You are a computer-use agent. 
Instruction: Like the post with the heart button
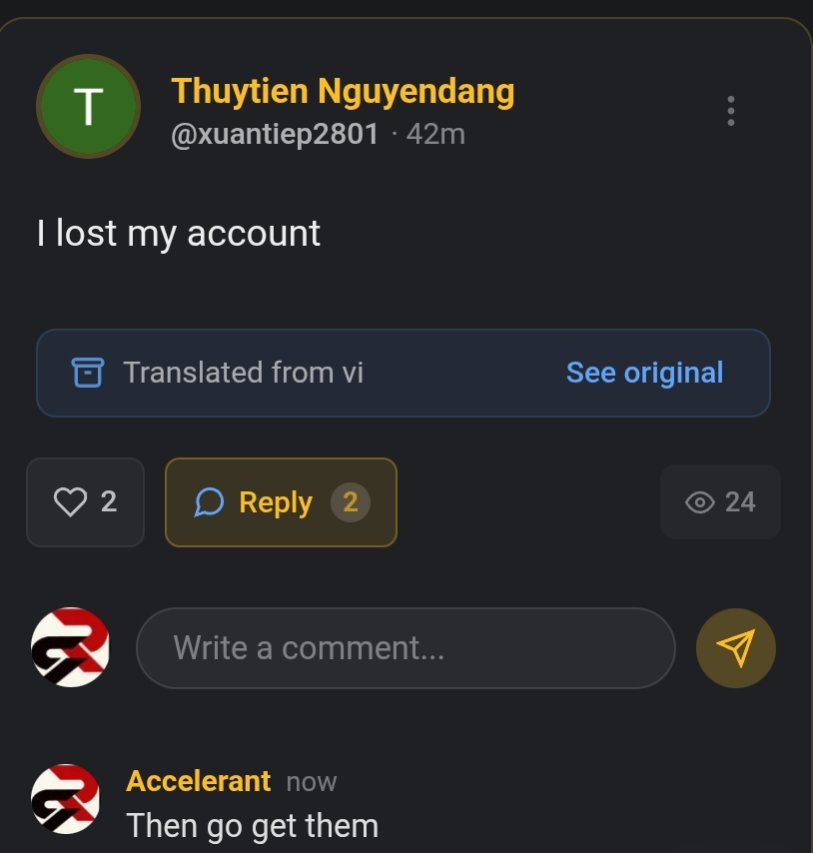(x=85, y=502)
